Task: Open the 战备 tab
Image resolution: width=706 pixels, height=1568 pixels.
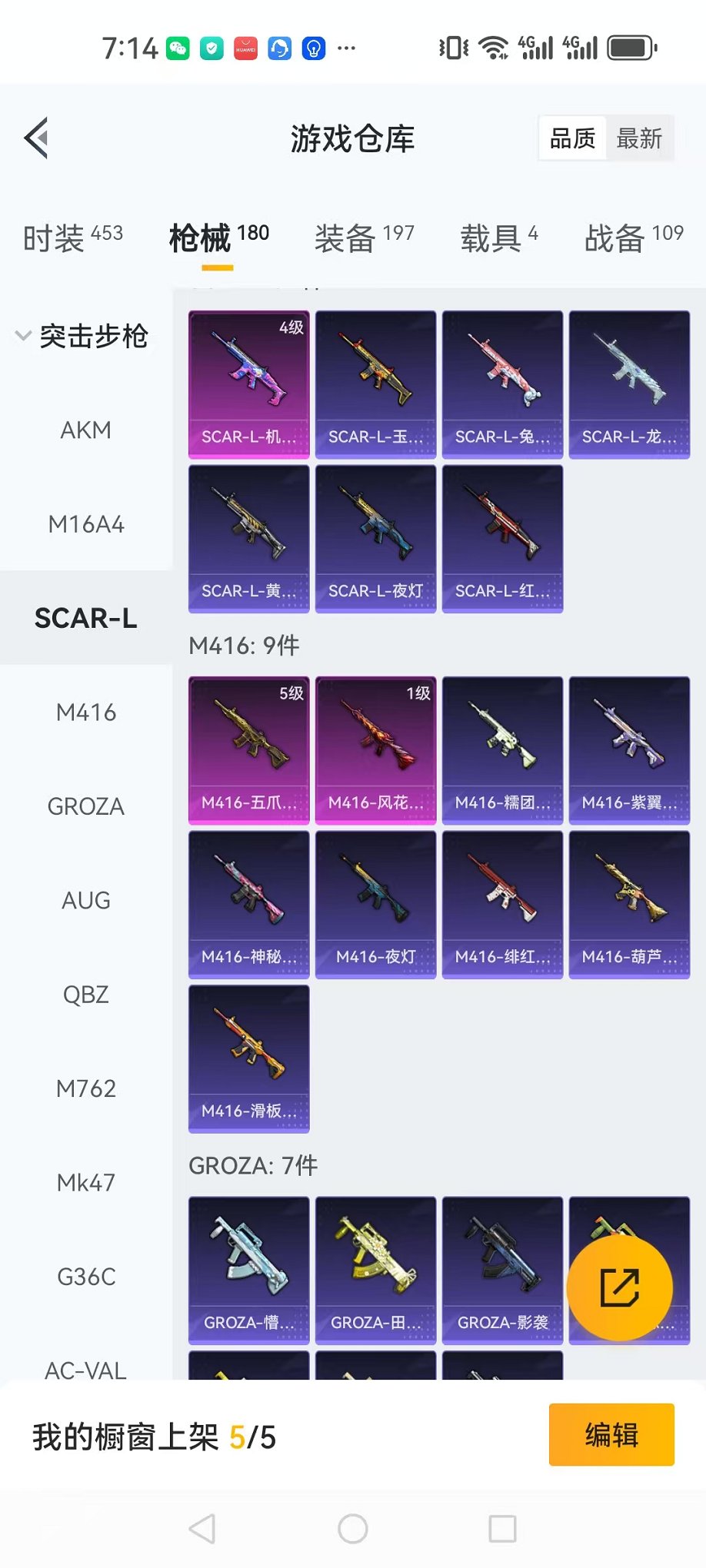Action: tap(633, 238)
